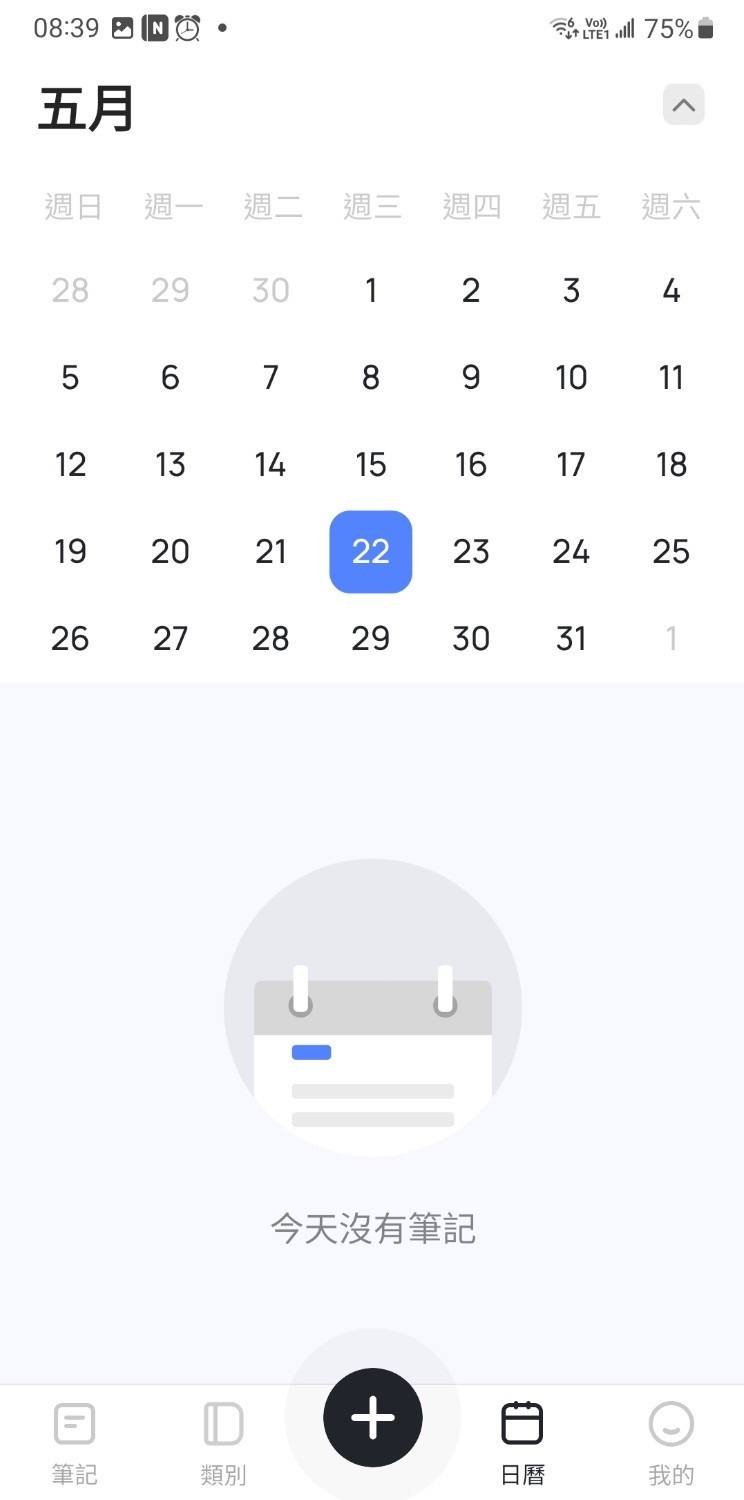Tap the highlighted date 22
The width and height of the screenshot is (744, 1500).
(x=371, y=552)
